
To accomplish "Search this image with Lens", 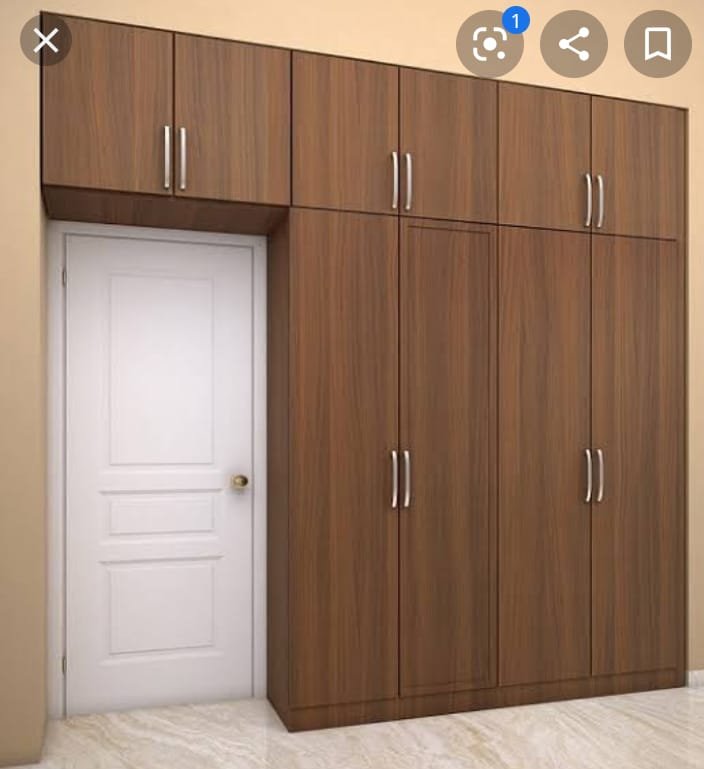I will click(489, 44).
